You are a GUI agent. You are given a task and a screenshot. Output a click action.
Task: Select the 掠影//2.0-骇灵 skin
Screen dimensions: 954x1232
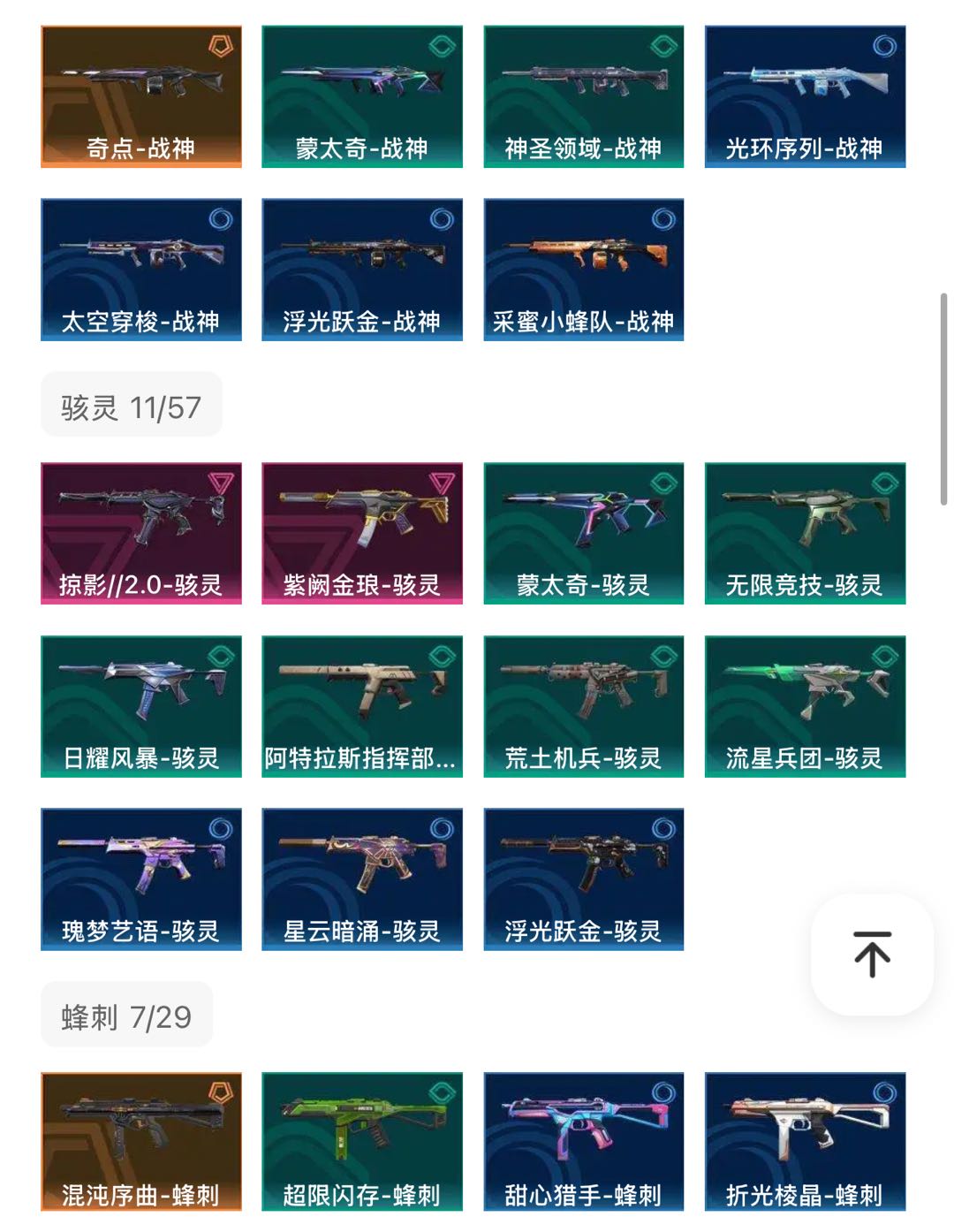(x=141, y=533)
